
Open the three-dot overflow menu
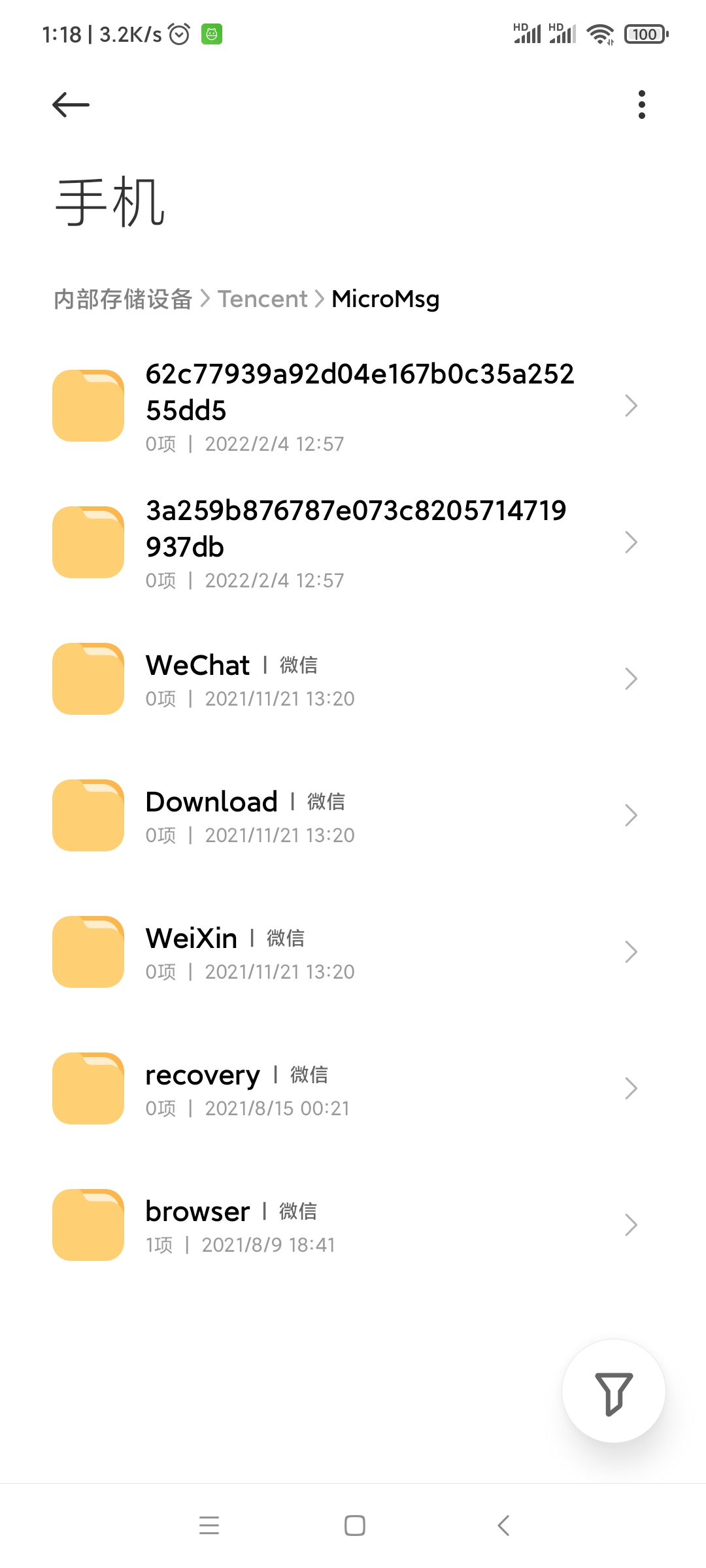coord(642,105)
